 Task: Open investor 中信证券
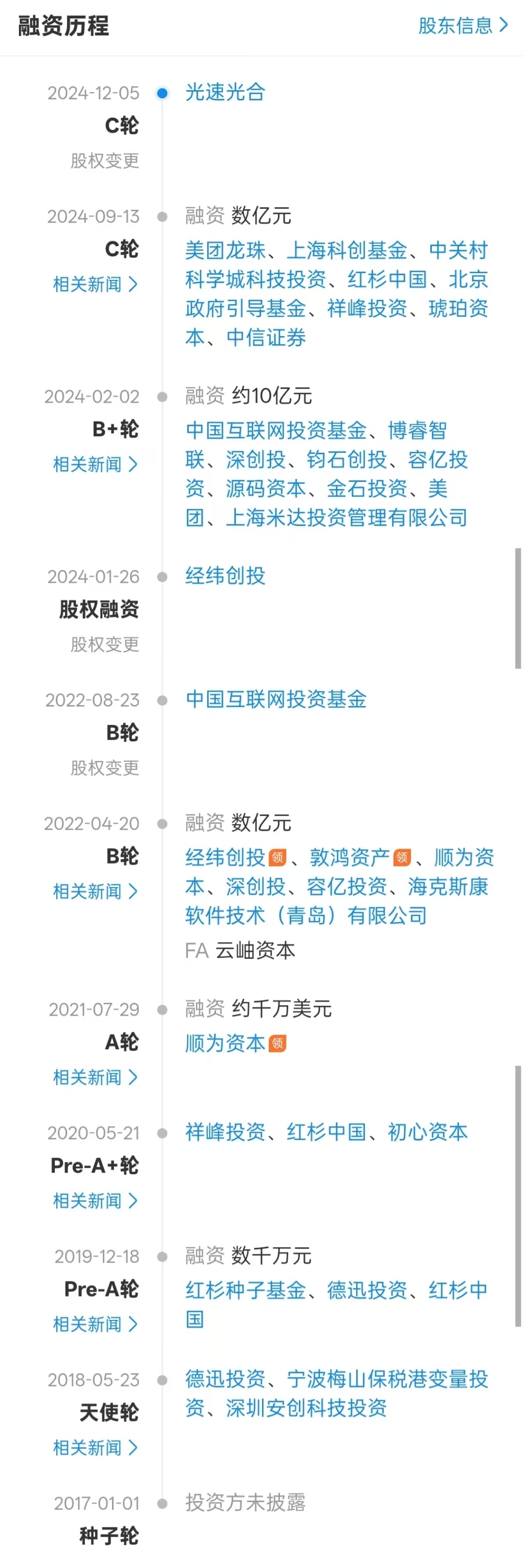point(266,338)
